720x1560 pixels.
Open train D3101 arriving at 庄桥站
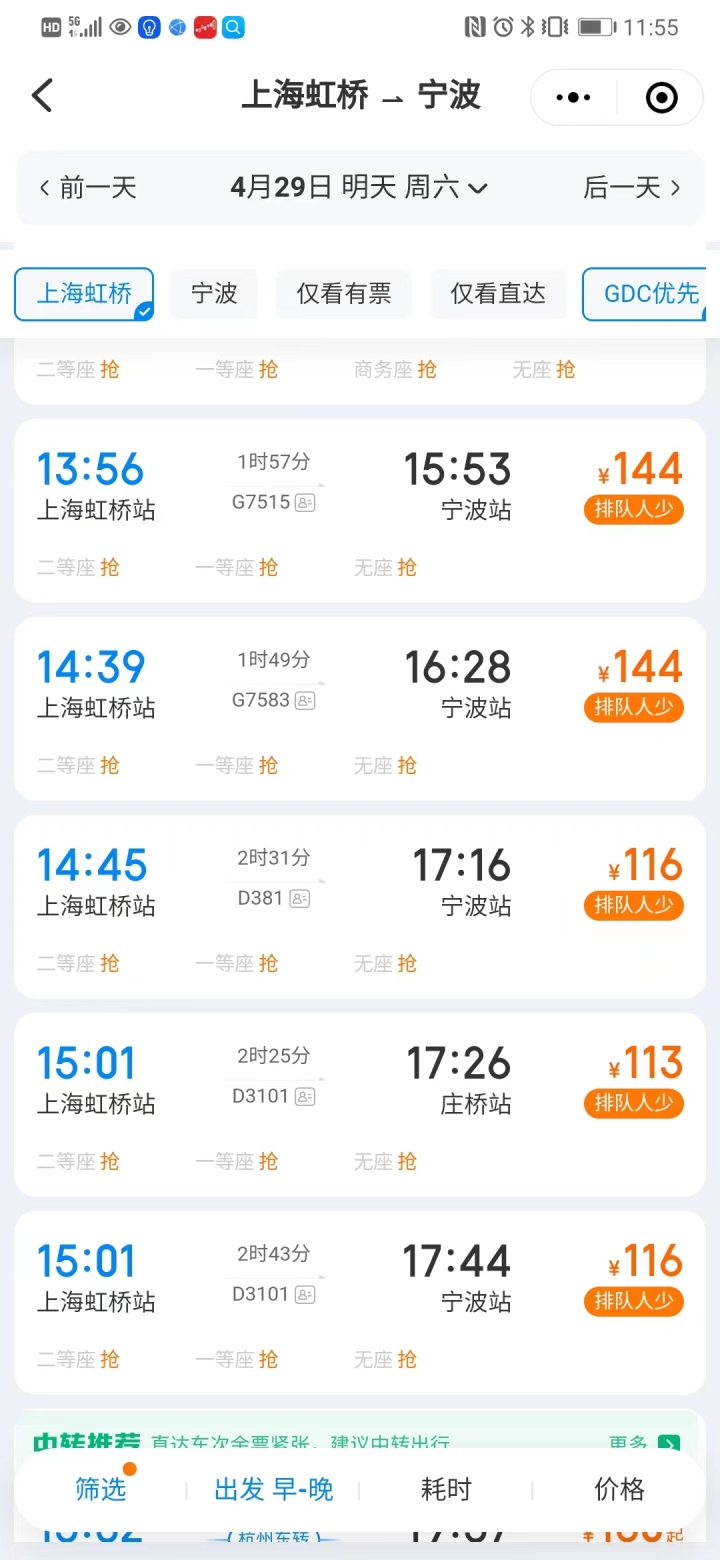click(x=360, y=1104)
